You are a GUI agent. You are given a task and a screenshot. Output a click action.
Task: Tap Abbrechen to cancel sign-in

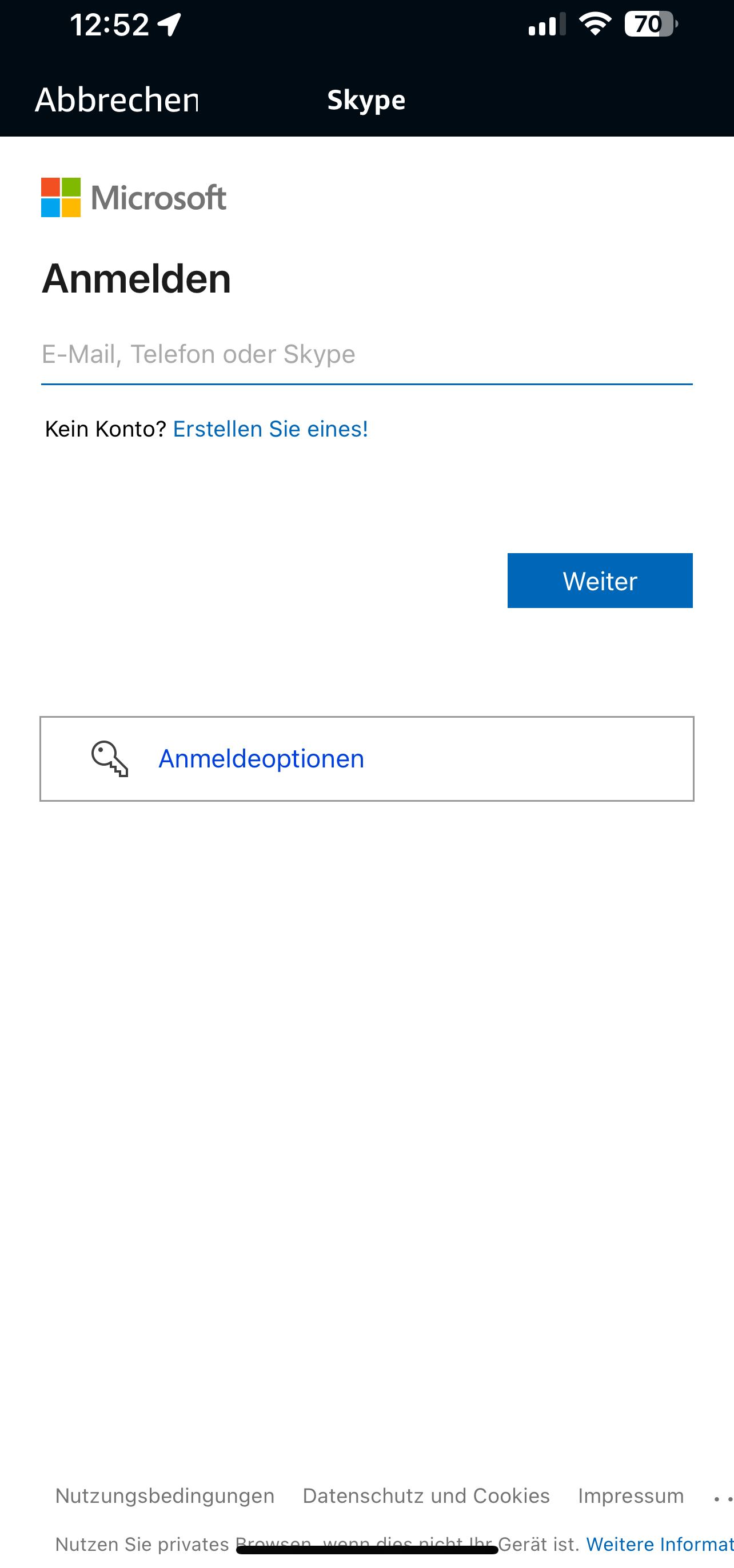point(117,99)
